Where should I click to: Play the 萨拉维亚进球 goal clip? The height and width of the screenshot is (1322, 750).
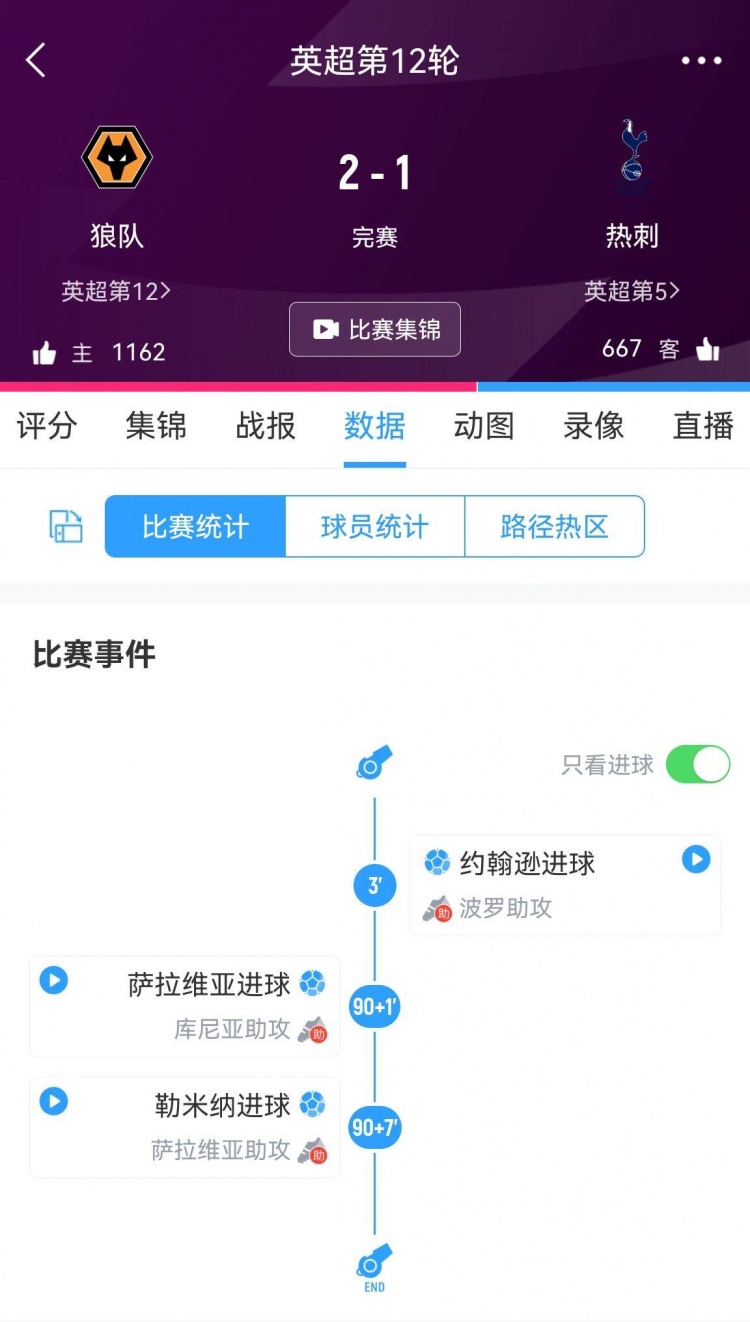point(54,980)
